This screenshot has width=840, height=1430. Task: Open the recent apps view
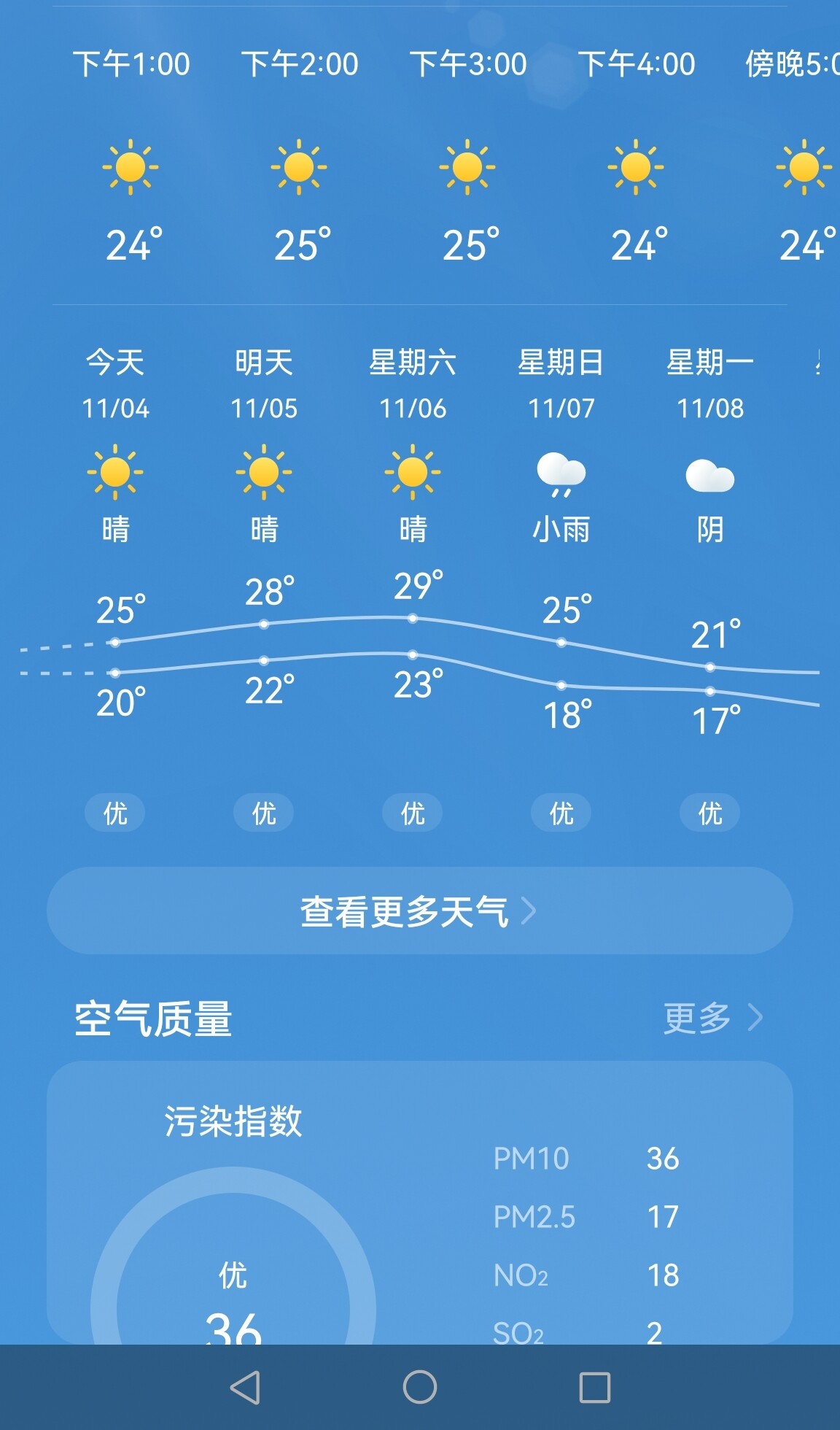[594, 1387]
